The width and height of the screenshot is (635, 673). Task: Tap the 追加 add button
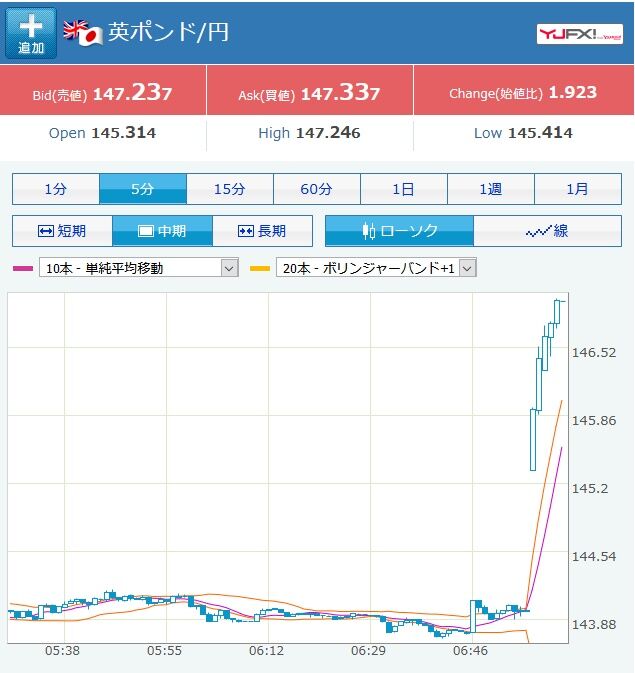[31, 33]
